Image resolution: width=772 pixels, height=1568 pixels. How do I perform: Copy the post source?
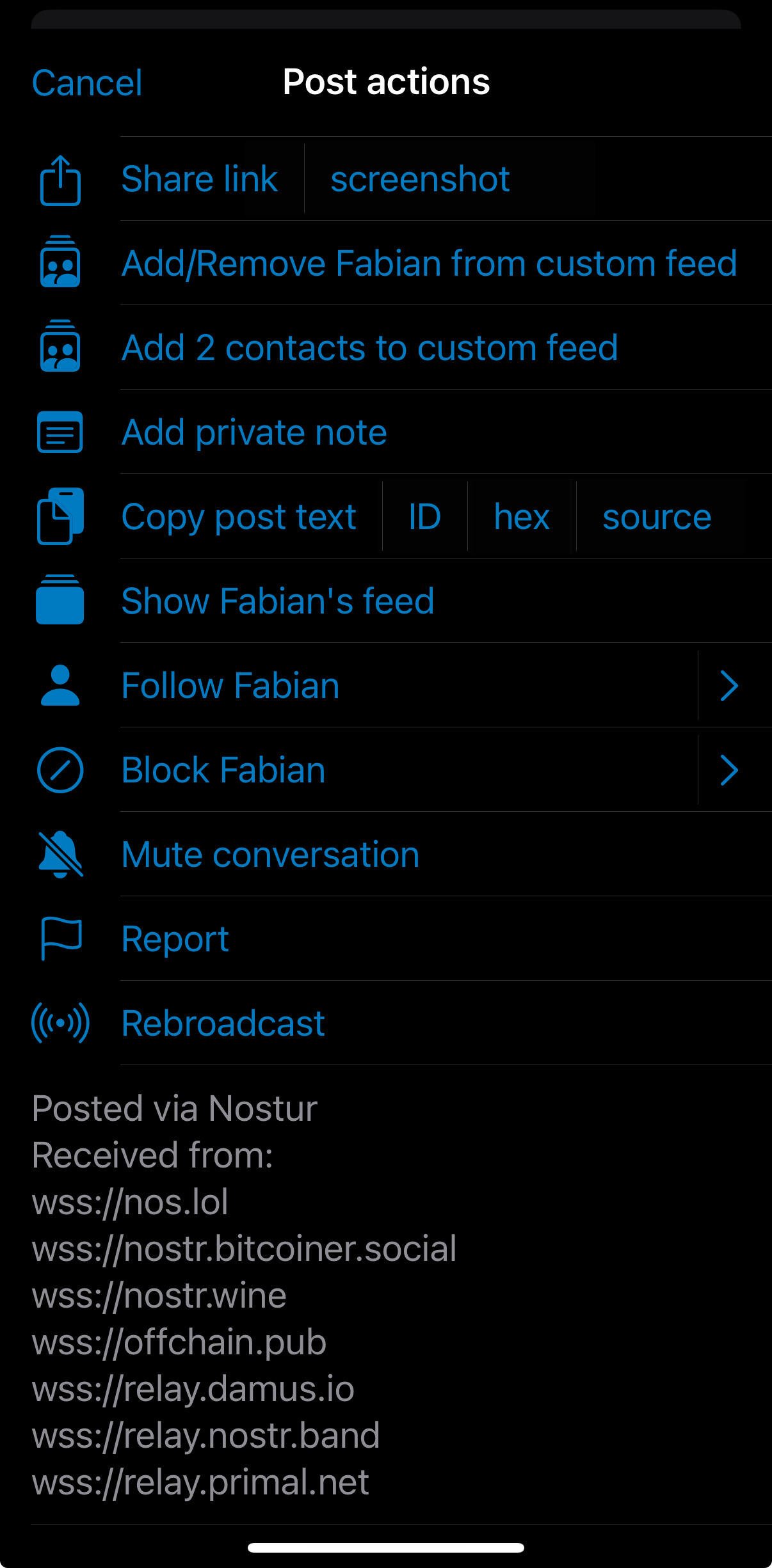point(657,516)
